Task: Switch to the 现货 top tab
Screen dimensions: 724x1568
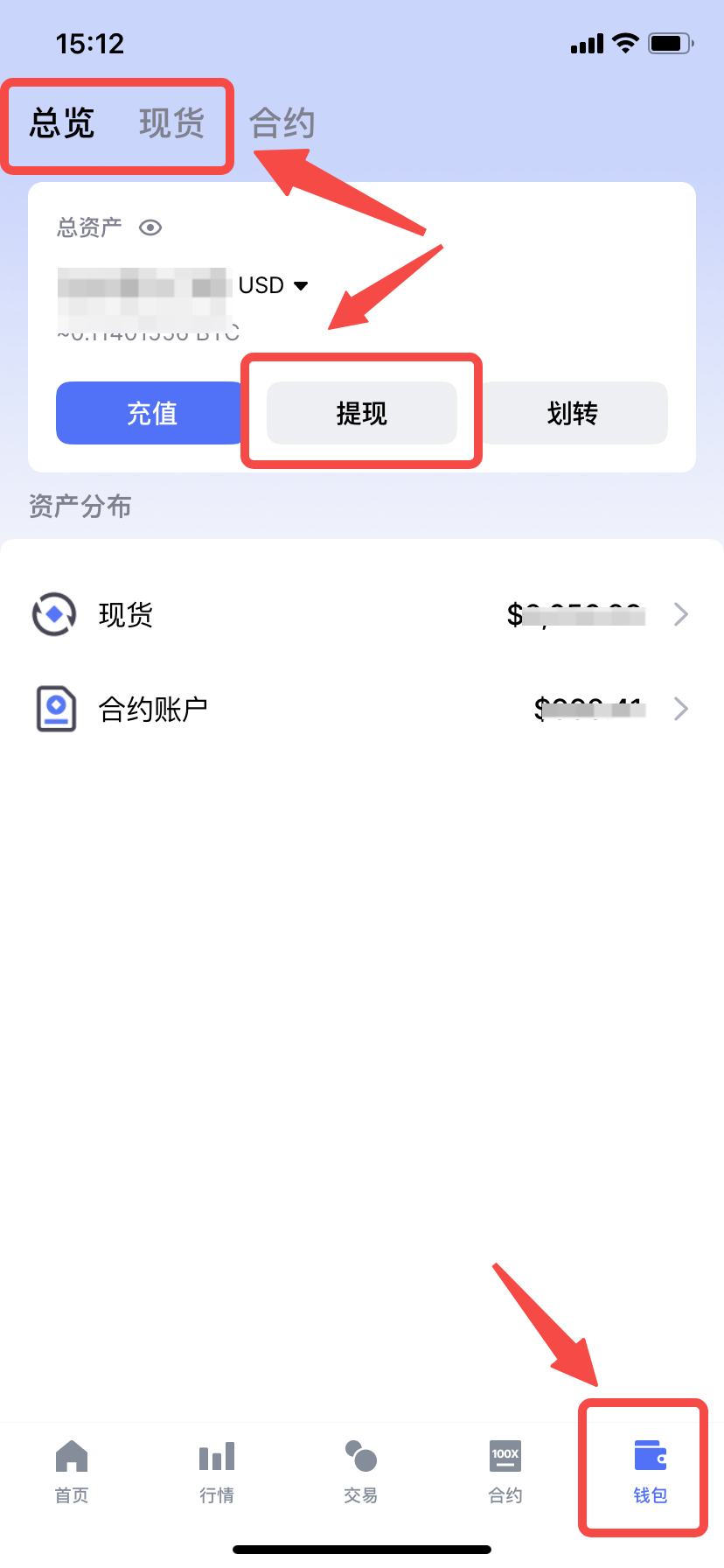Action: [x=171, y=123]
